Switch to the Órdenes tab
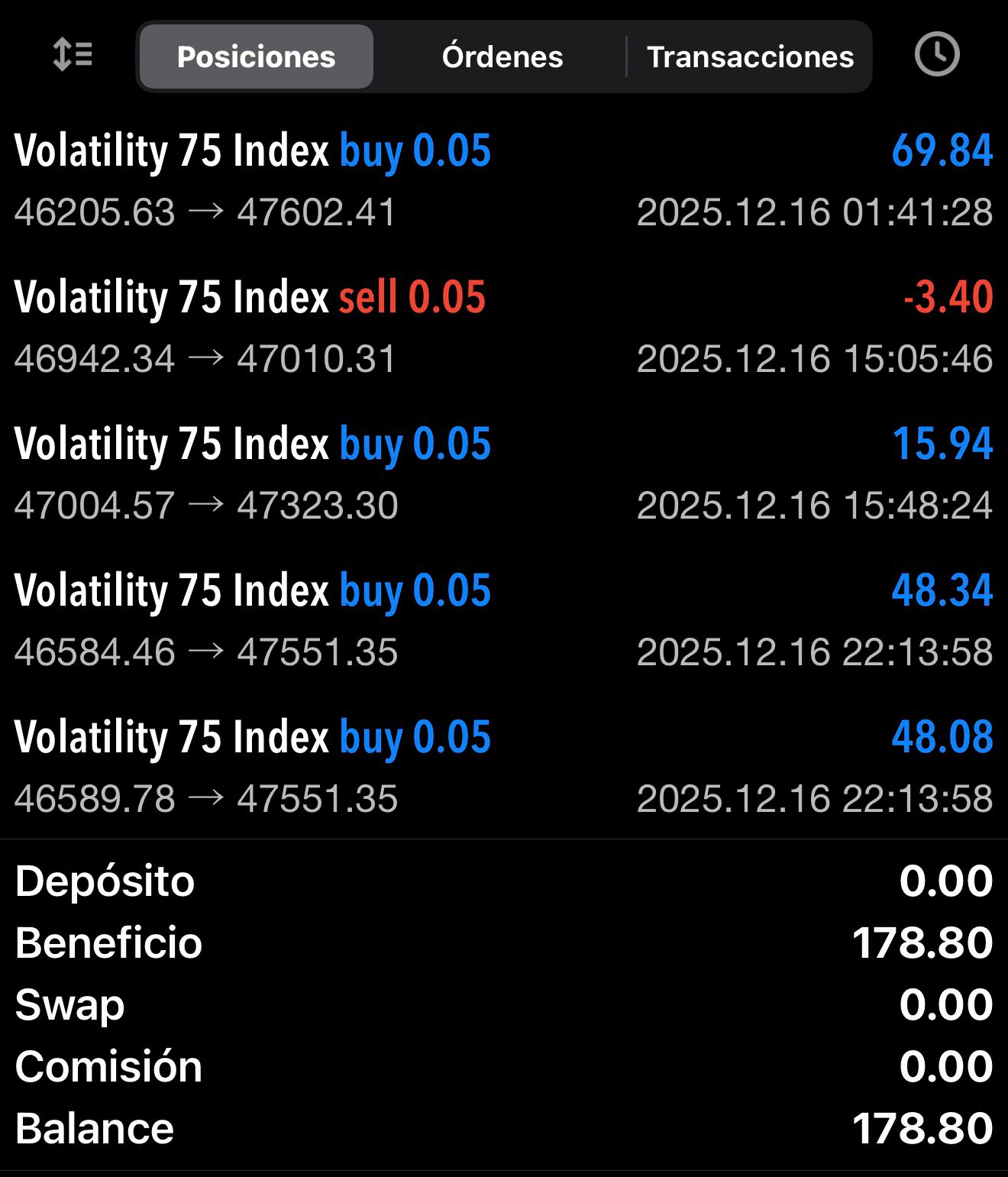This screenshot has width=1008, height=1177. [x=502, y=57]
